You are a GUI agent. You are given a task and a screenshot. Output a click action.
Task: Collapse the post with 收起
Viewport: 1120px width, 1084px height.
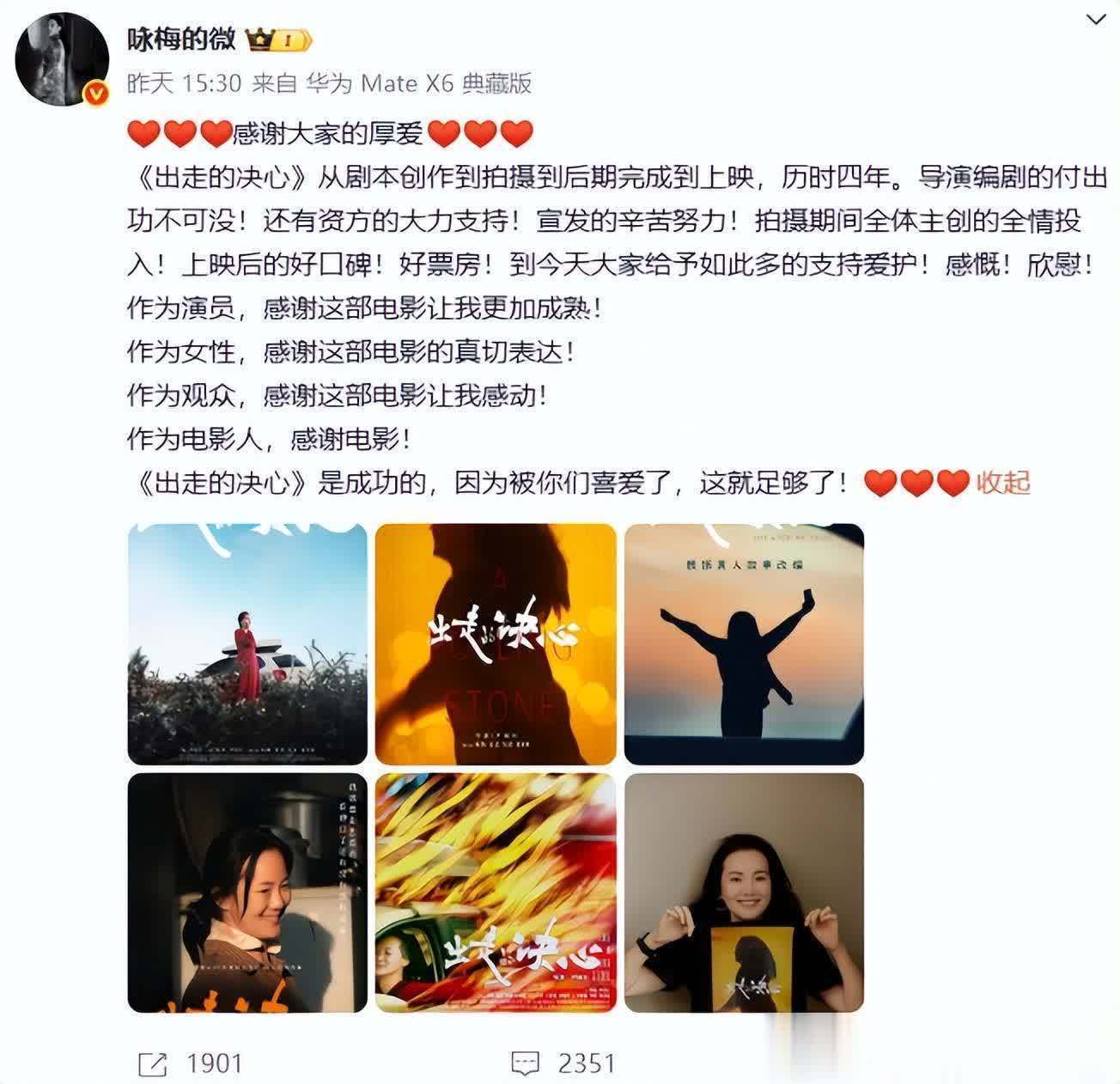pos(1002,484)
